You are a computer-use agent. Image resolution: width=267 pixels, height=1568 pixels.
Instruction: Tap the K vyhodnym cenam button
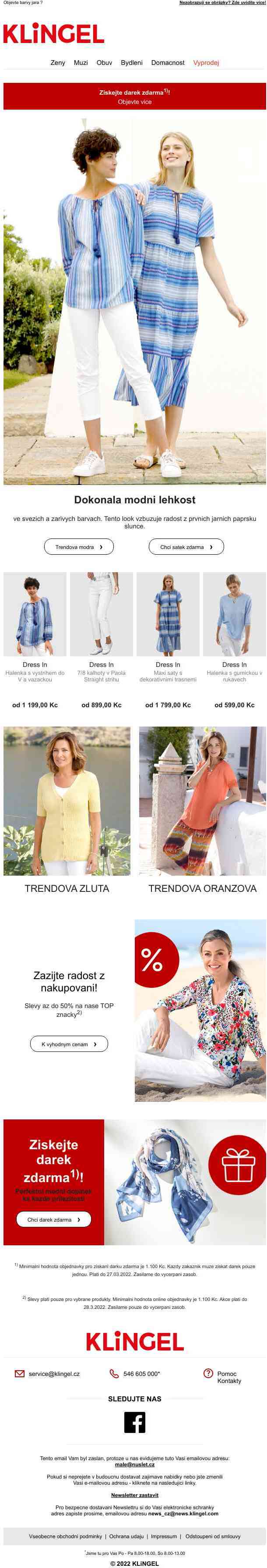[x=69, y=1044]
